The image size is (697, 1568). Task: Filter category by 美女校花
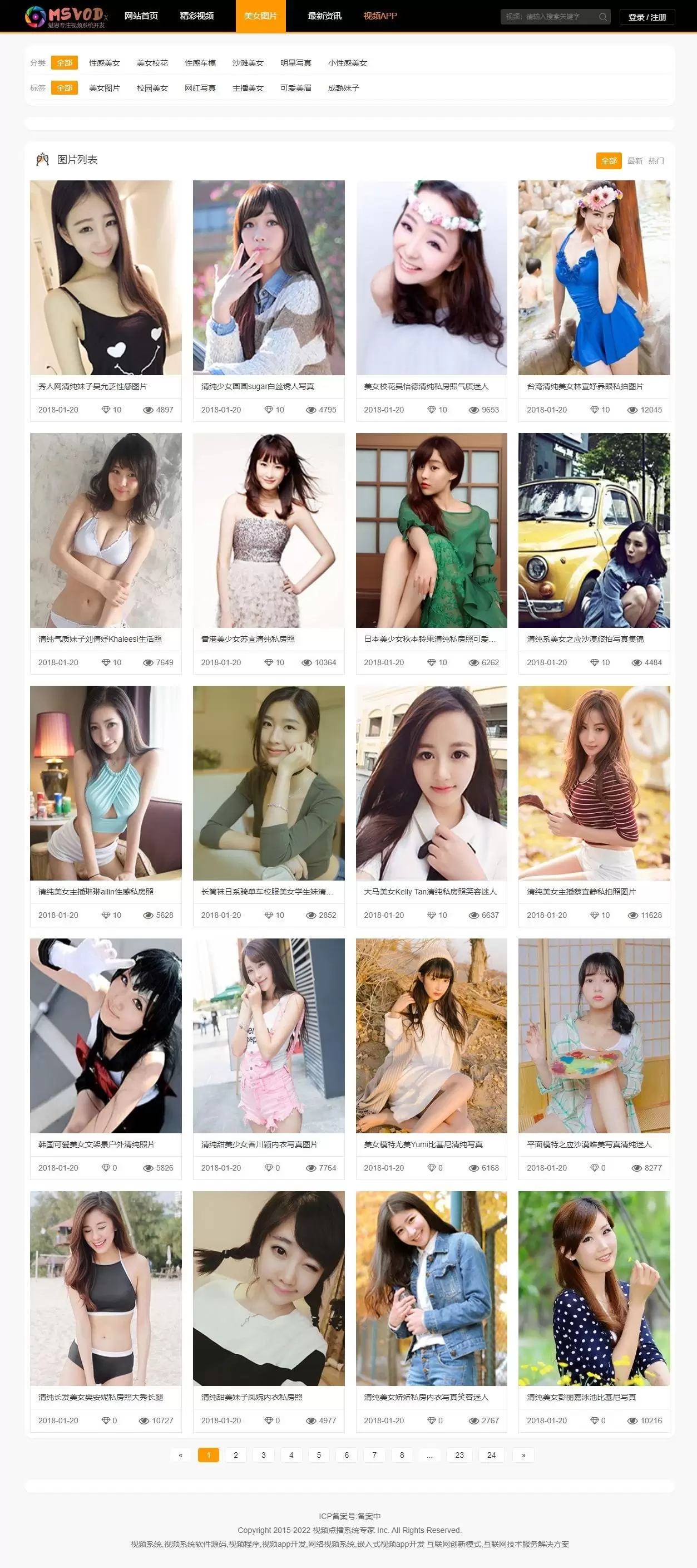pos(152,63)
